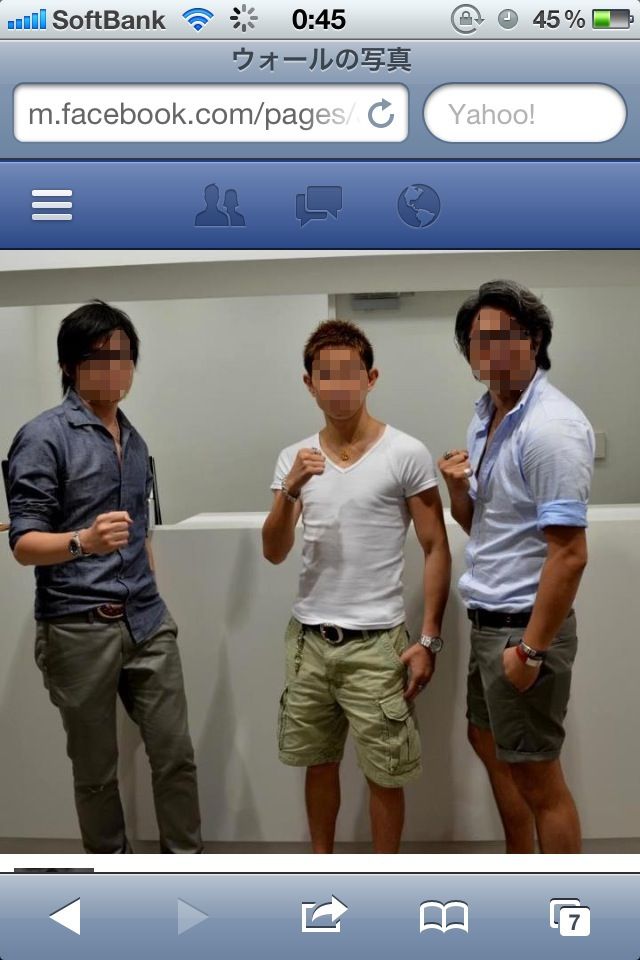This screenshot has width=640, height=960.
Task: Open Safari bookmarks
Action: tap(444, 916)
